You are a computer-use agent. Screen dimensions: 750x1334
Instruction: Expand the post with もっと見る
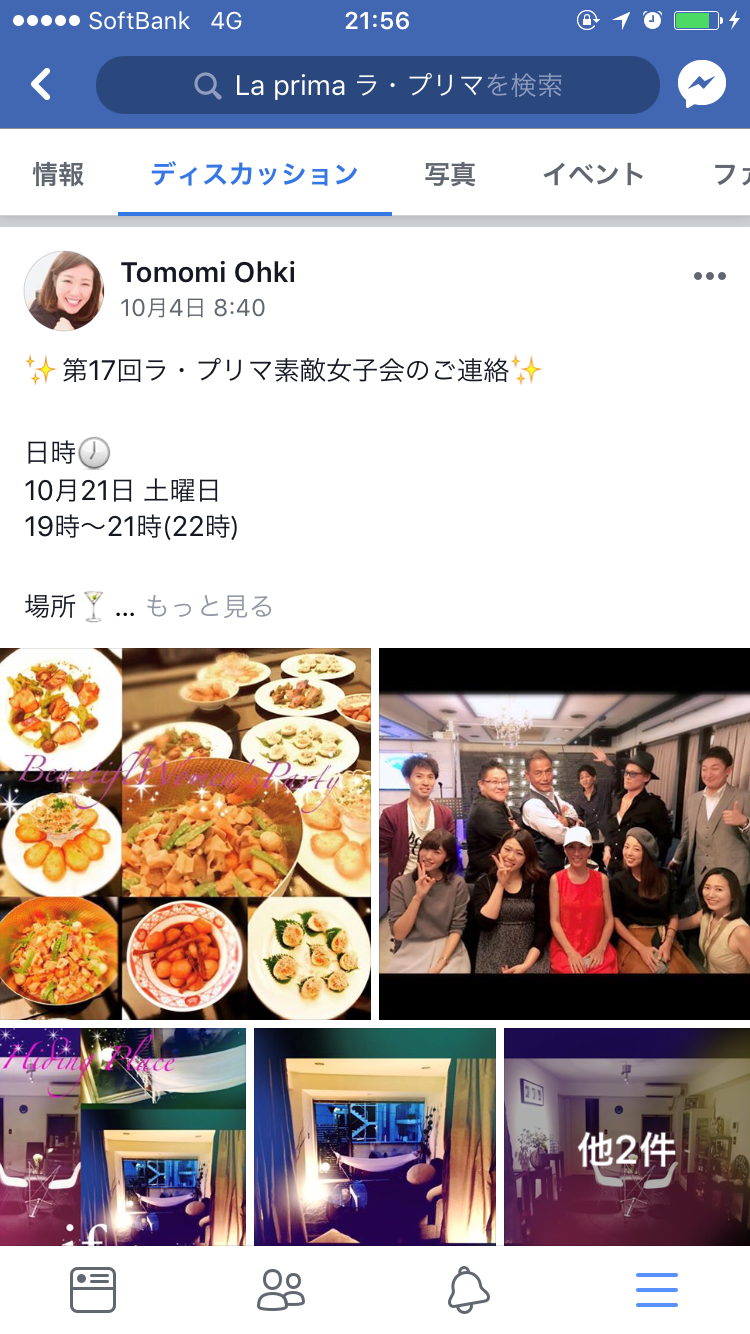coord(209,606)
